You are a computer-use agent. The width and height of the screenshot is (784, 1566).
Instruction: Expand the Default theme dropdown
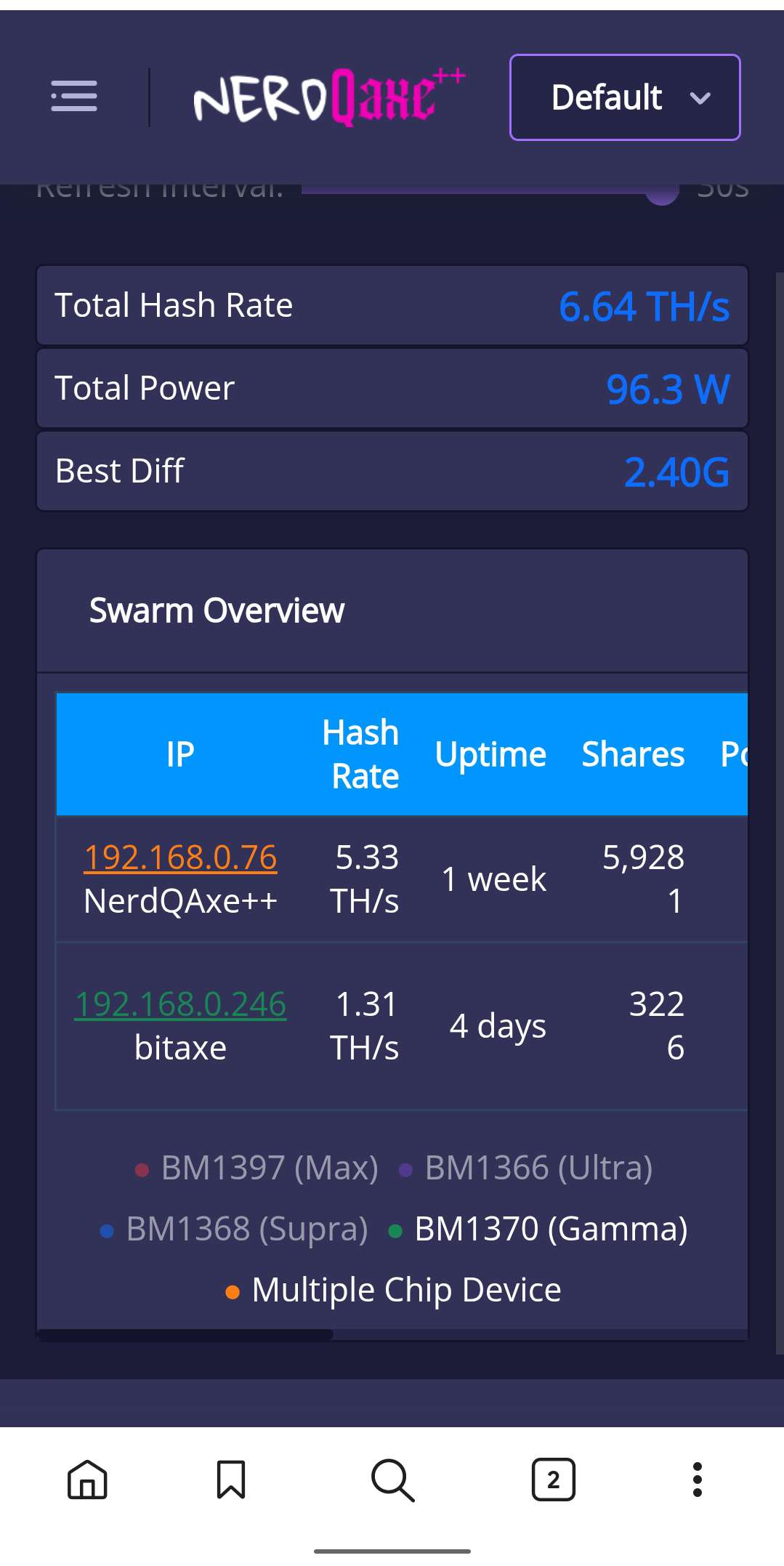(625, 97)
